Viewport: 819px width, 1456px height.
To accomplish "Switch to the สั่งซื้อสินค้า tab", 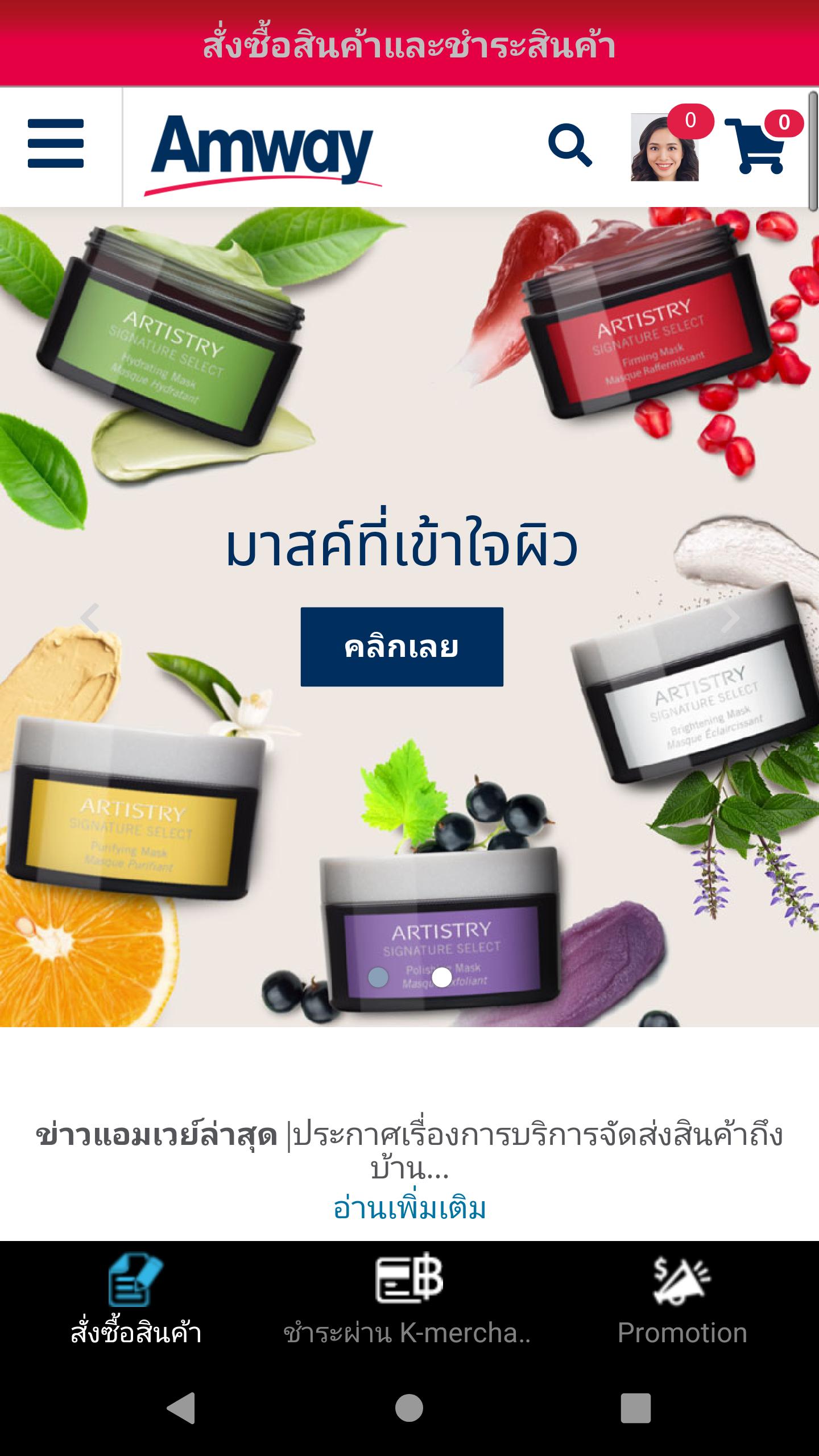I will [x=136, y=1302].
